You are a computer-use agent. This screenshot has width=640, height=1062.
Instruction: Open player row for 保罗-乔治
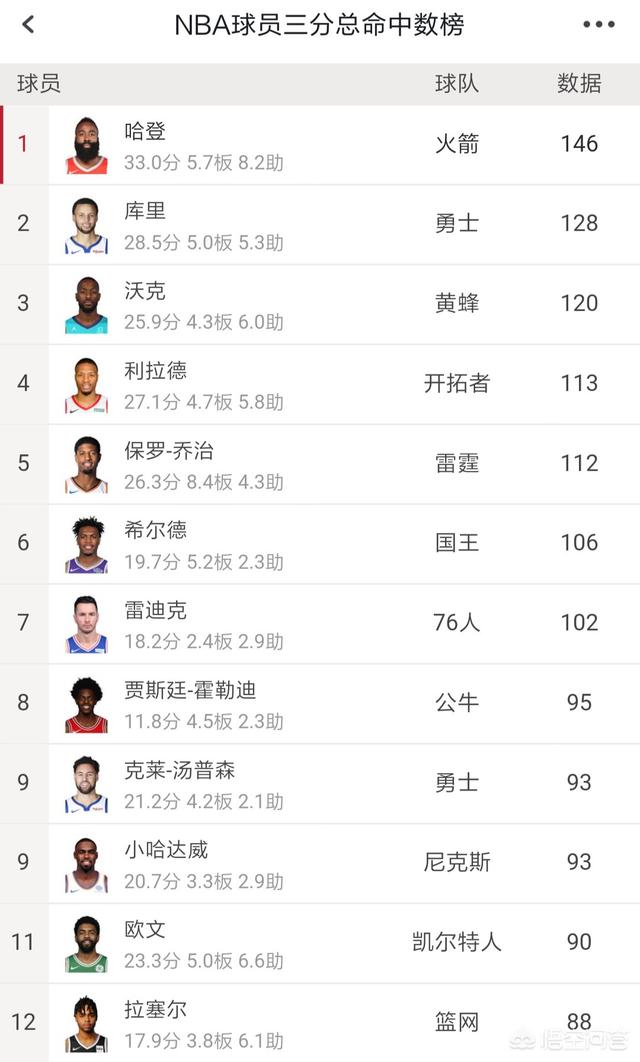tap(320, 464)
